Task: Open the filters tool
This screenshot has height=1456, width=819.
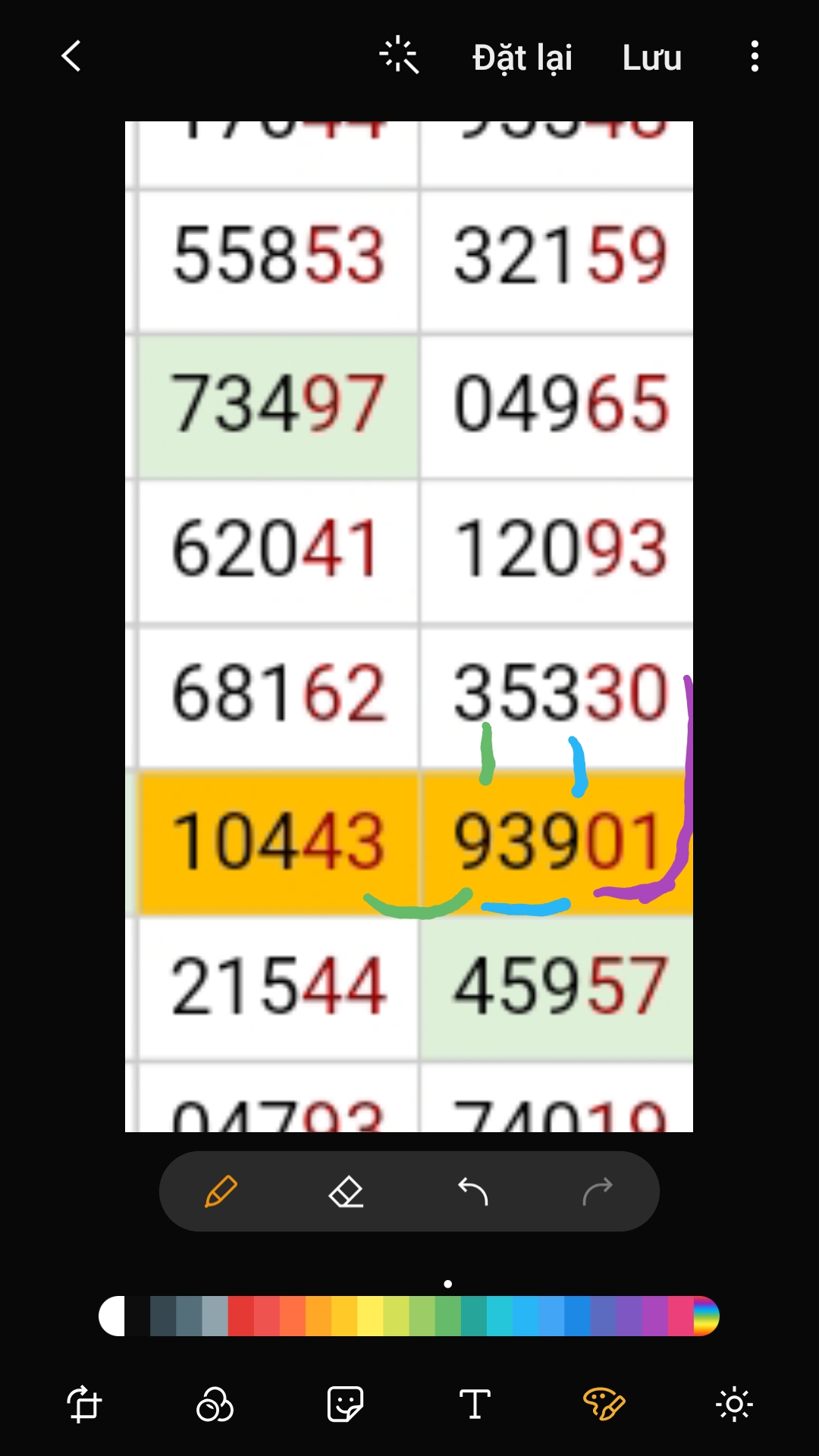Action: (x=215, y=1404)
